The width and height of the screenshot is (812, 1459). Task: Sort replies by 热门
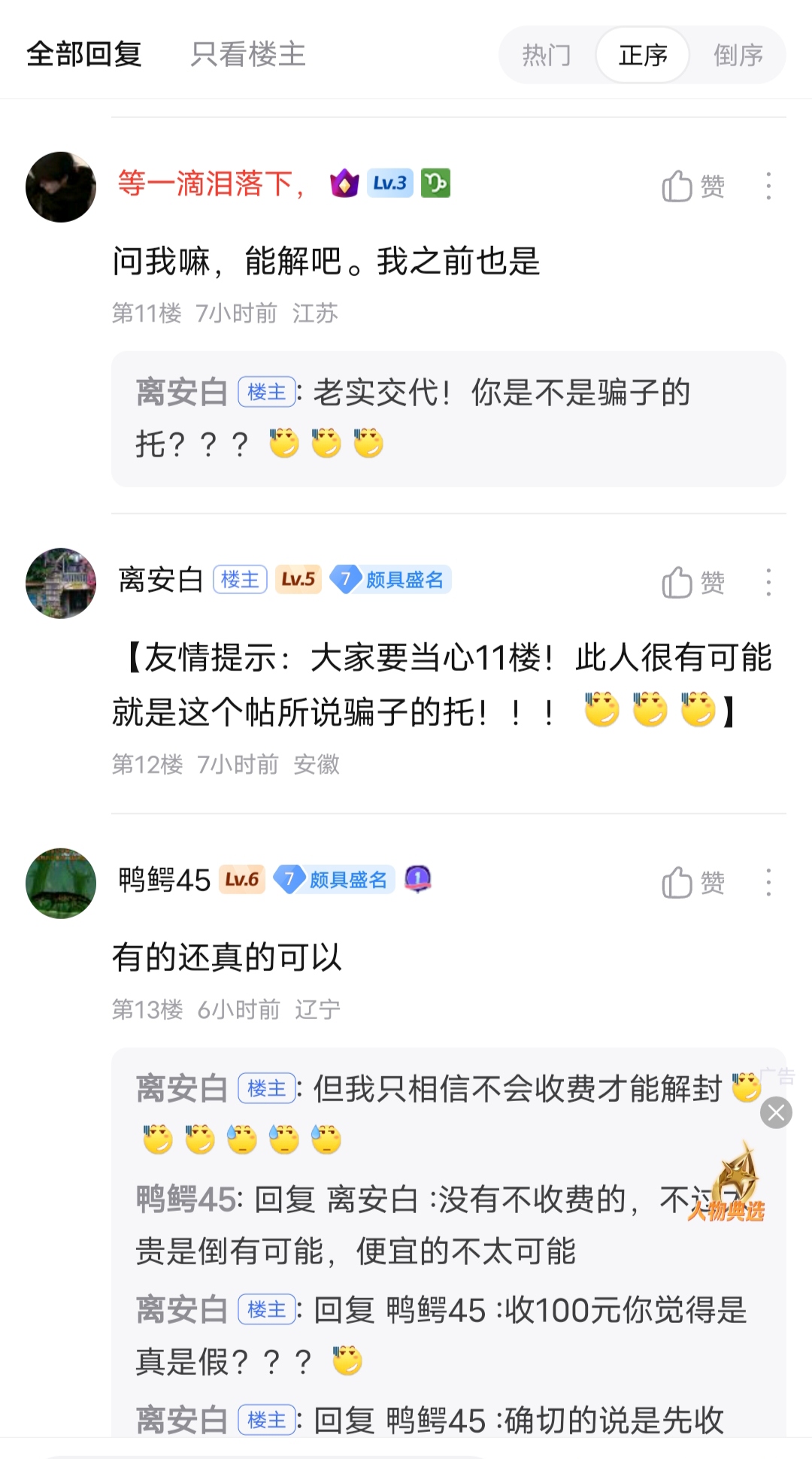point(547,55)
